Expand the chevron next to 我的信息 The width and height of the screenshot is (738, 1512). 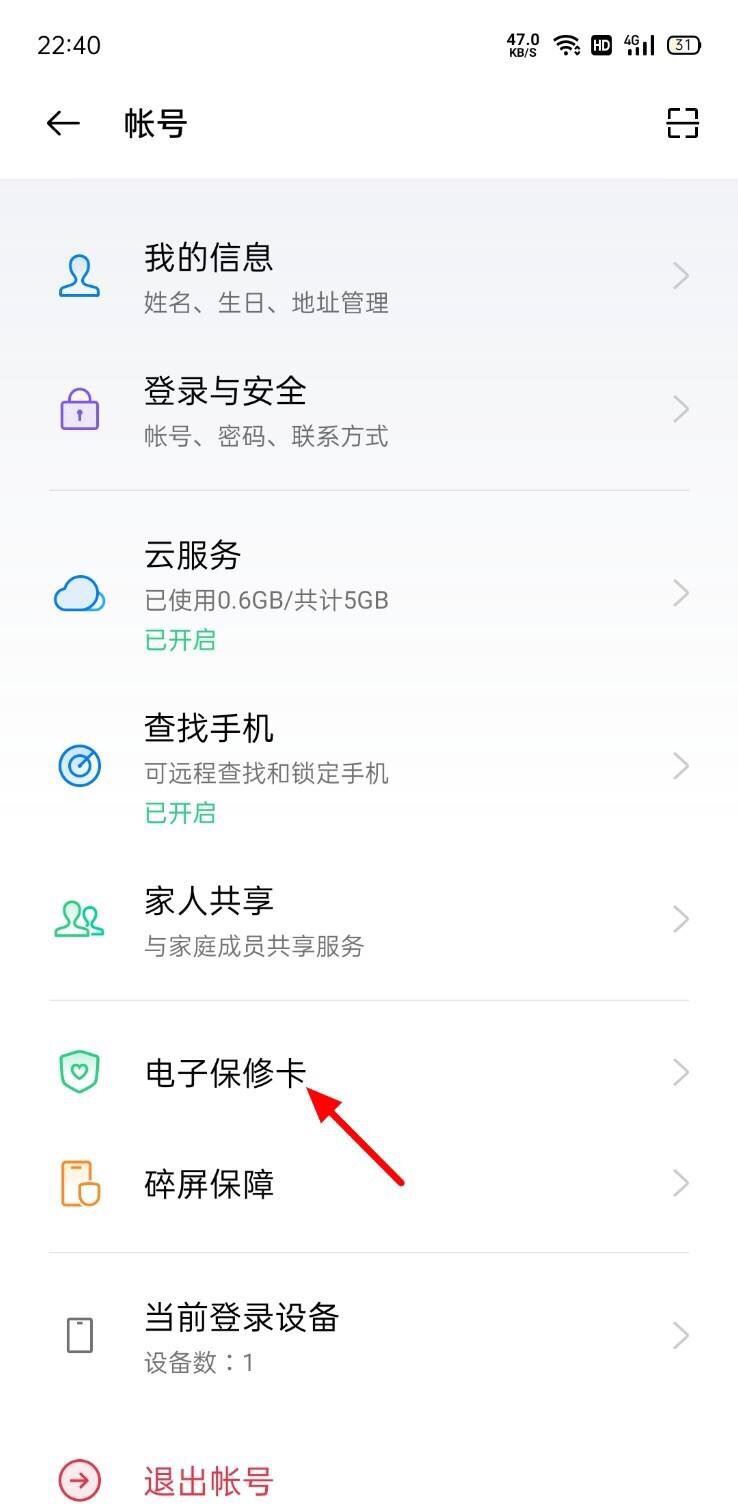tap(681, 275)
